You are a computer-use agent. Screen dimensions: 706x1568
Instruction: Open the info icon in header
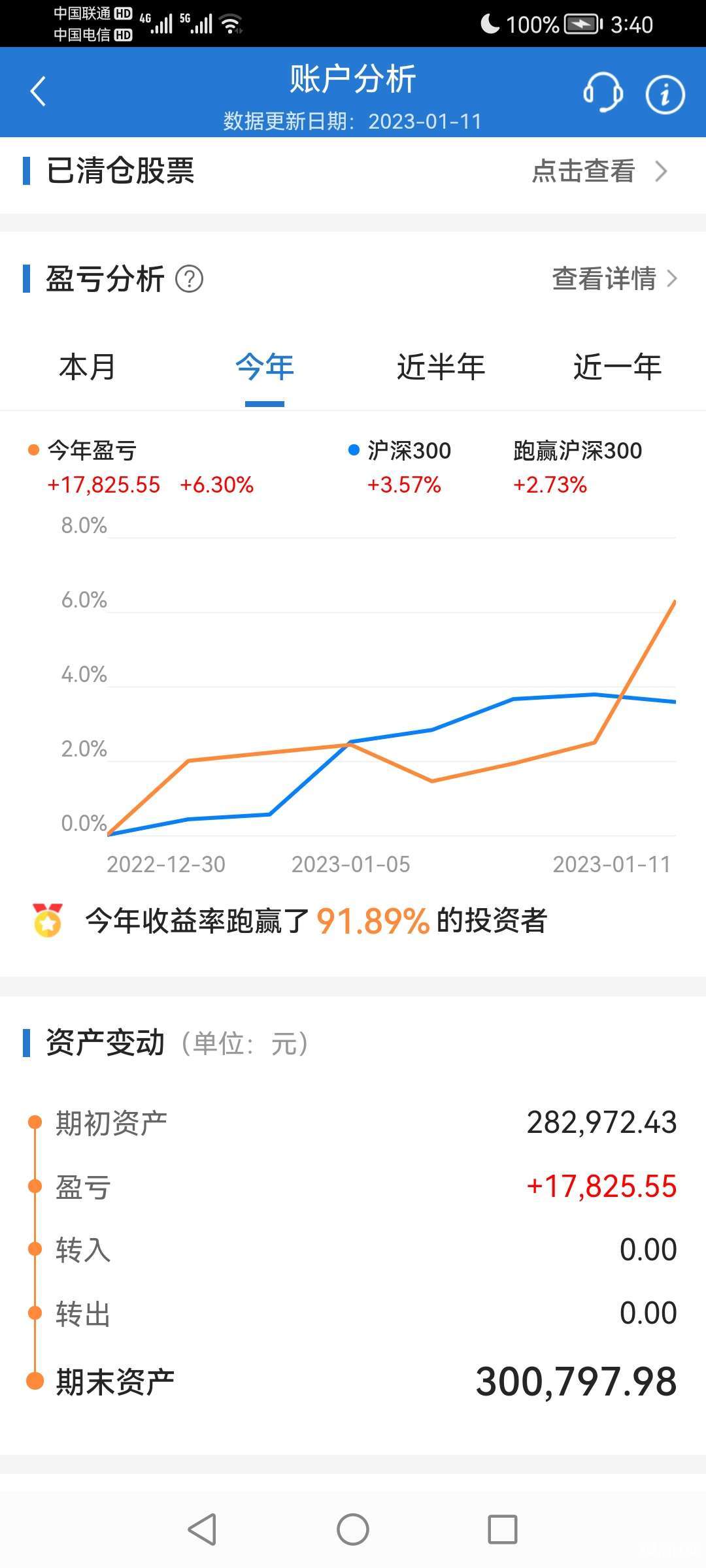coord(665,94)
